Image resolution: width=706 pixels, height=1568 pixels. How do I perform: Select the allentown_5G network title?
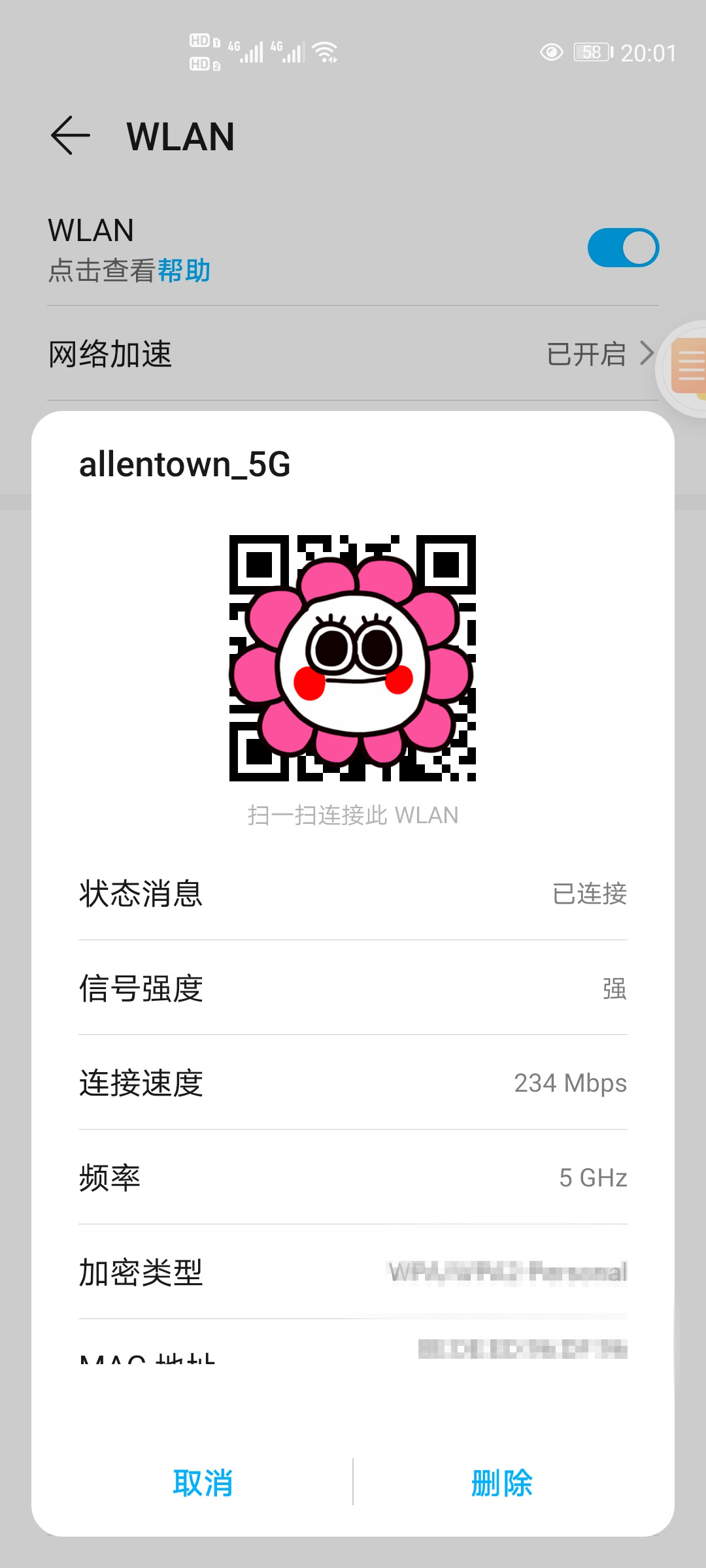[185, 465]
